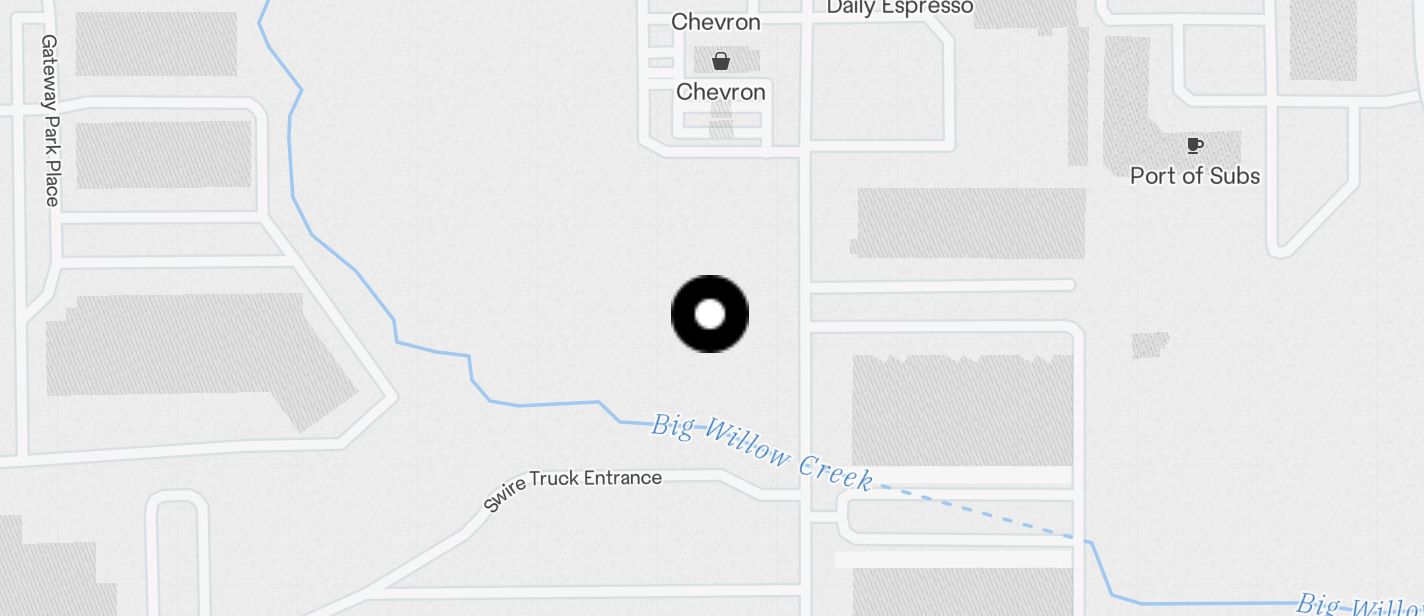
Task: Tap the black location pin marker
Action: (x=709, y=314)
